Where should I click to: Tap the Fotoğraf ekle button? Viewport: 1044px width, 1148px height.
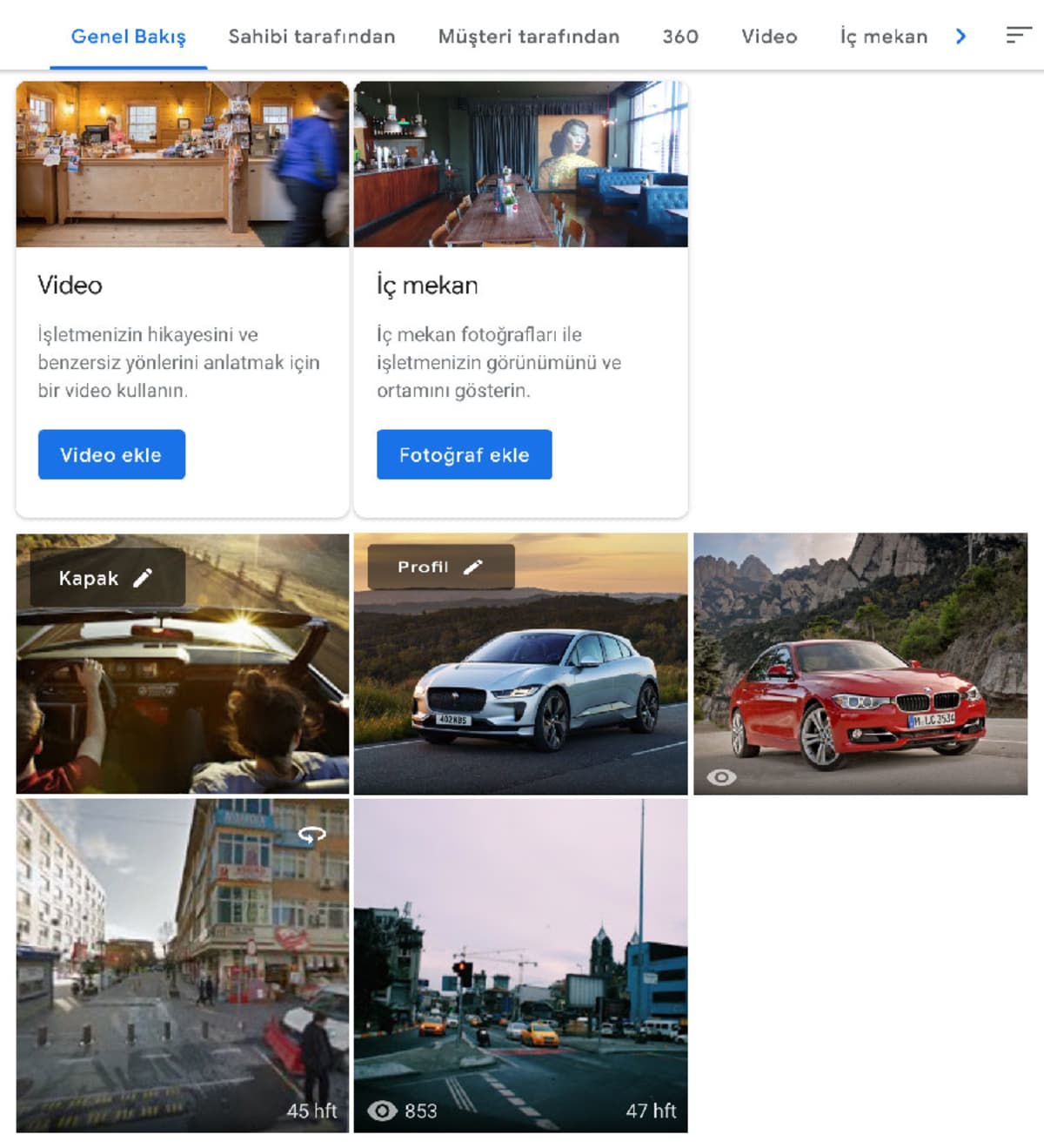point(464,454)
